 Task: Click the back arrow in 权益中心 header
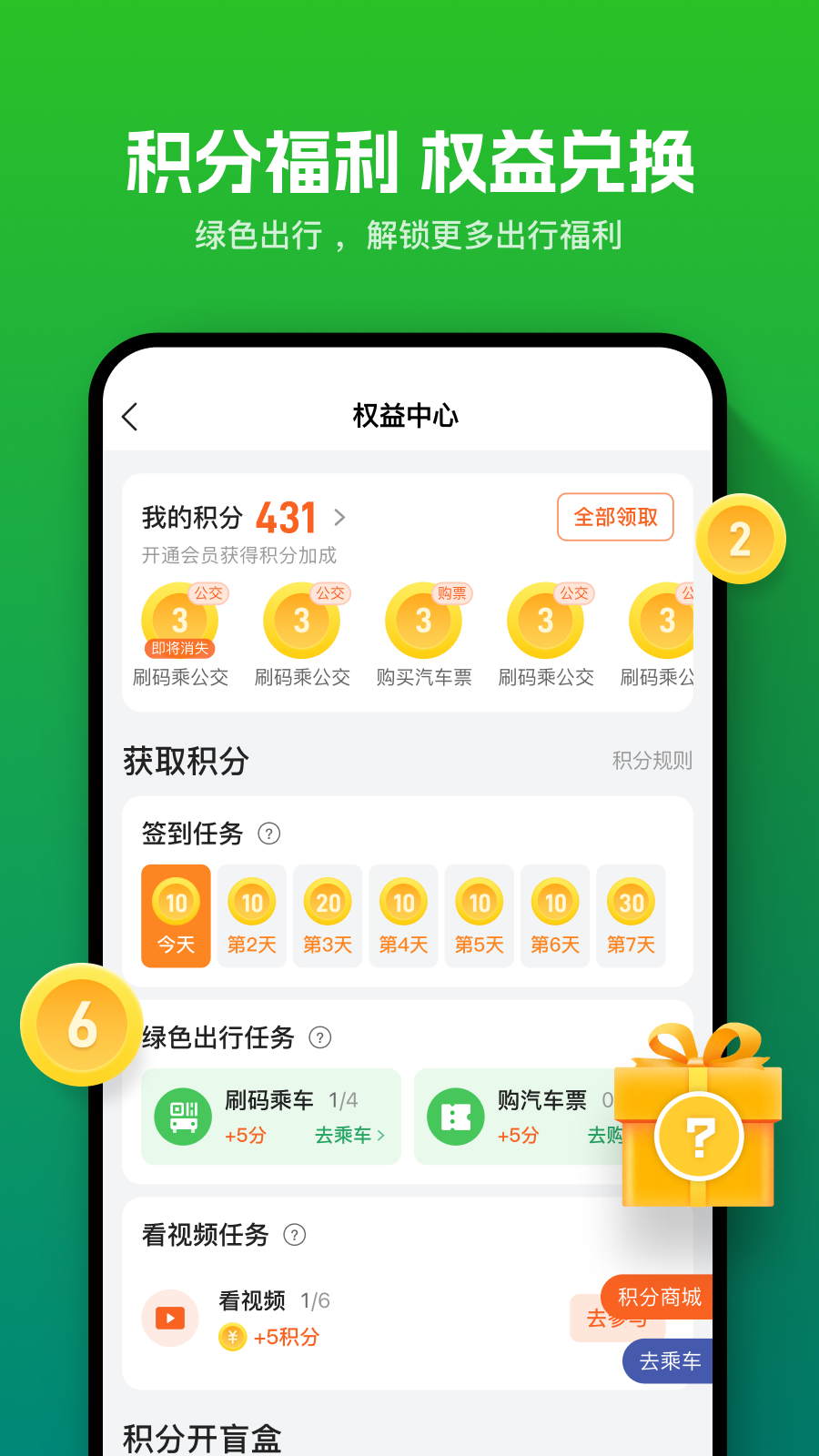pos(130,416)
